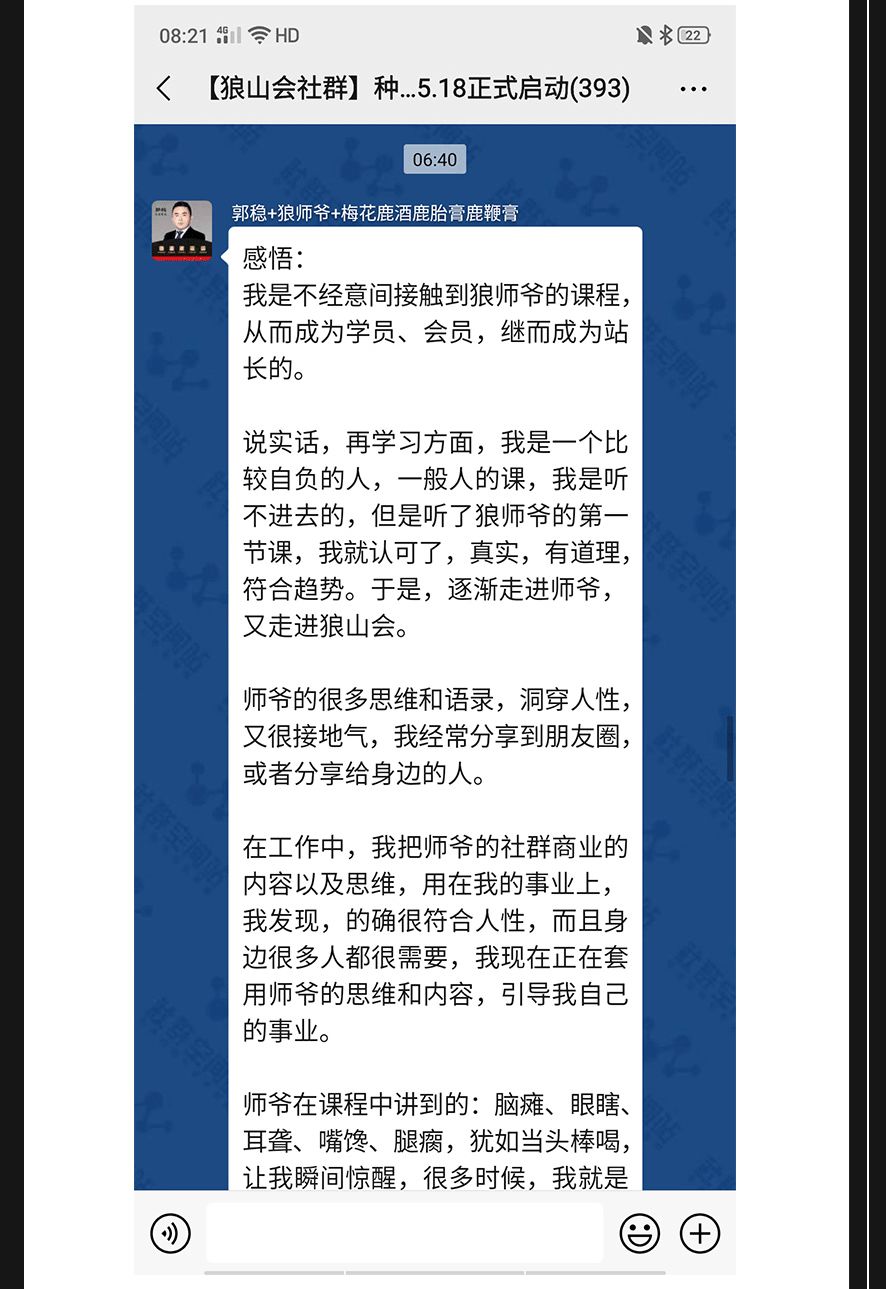Viewport: 886px width, 1289px height.
Task: Open the plus attachments menu
Action: (700, 1233)
